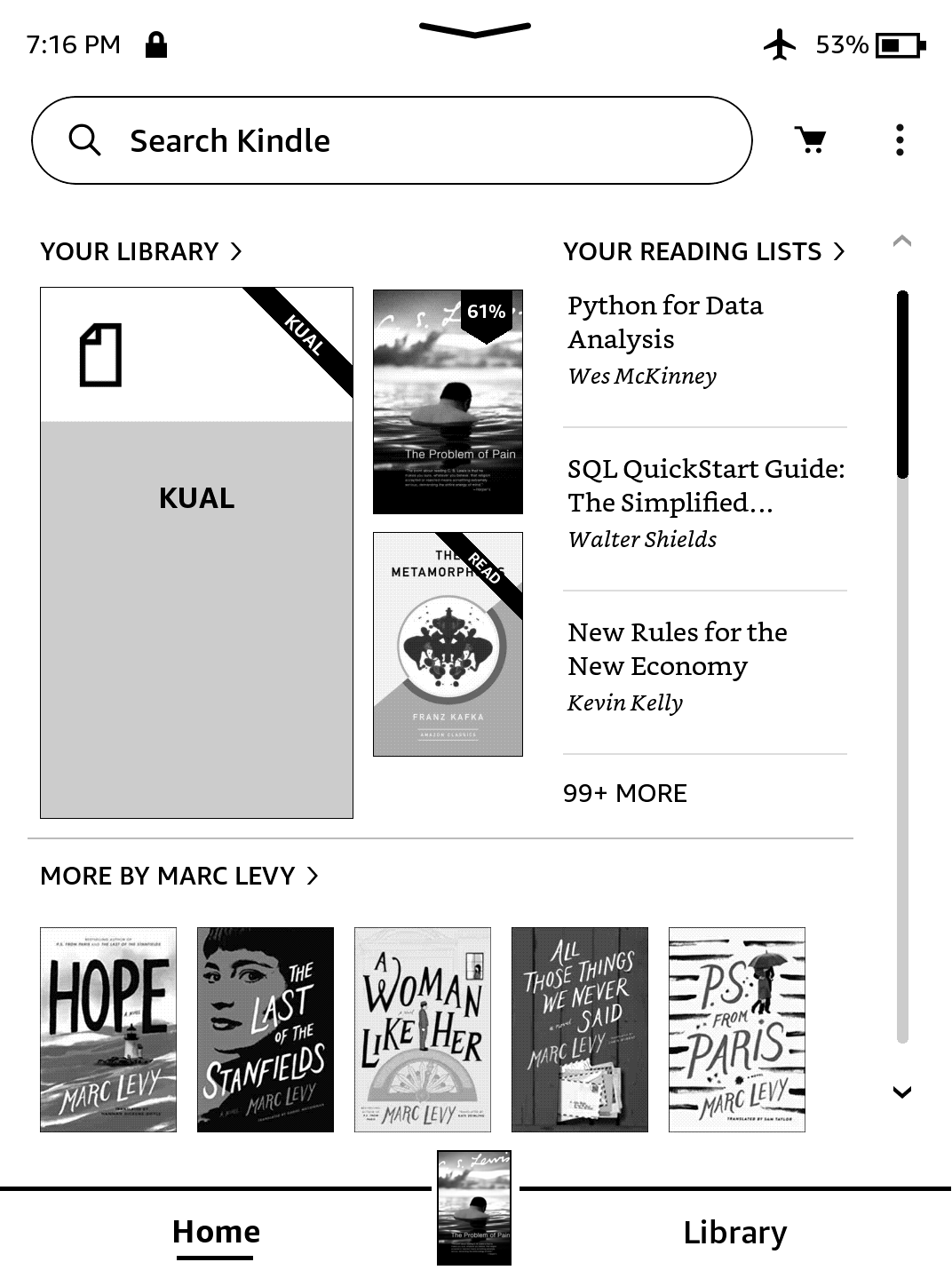Screen dimensions: 952x1286
Task: Expand YOUR LIBRARY via its chevron
Action: (236, 251)
